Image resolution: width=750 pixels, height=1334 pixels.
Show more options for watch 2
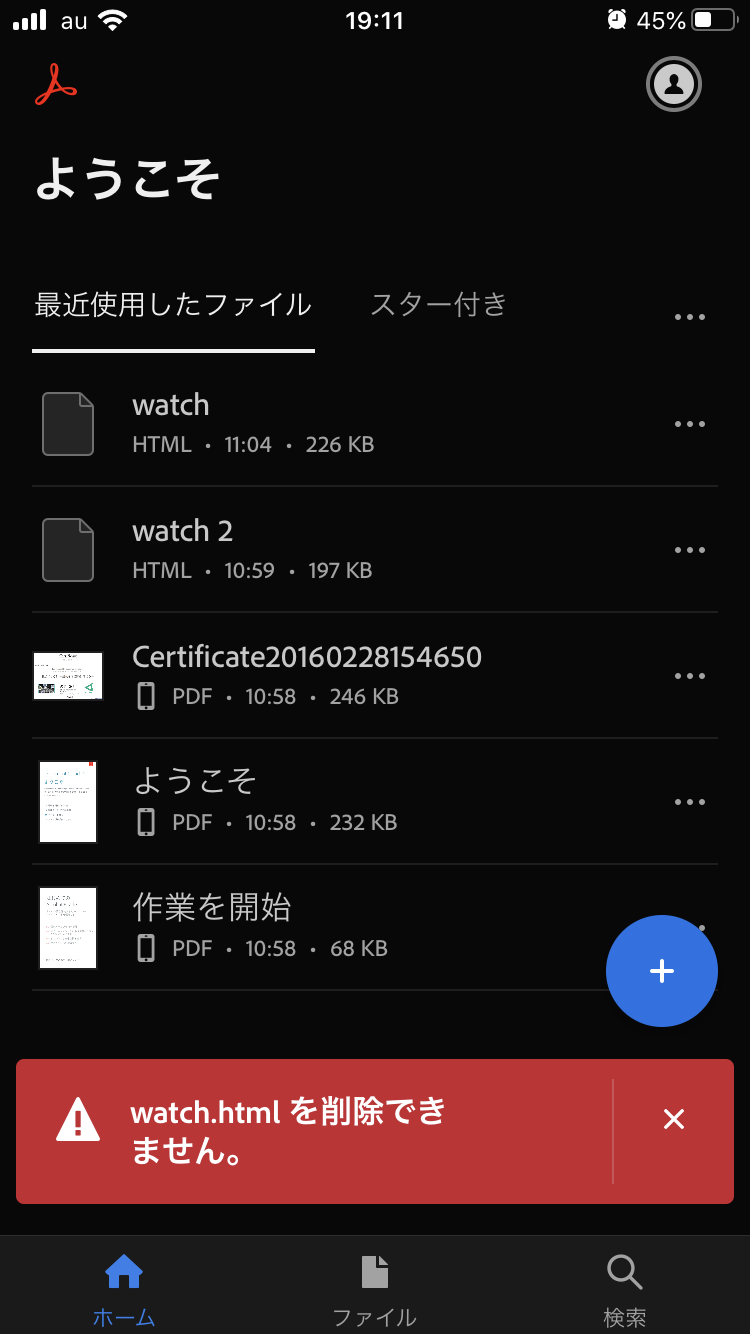tap(689, 550)
